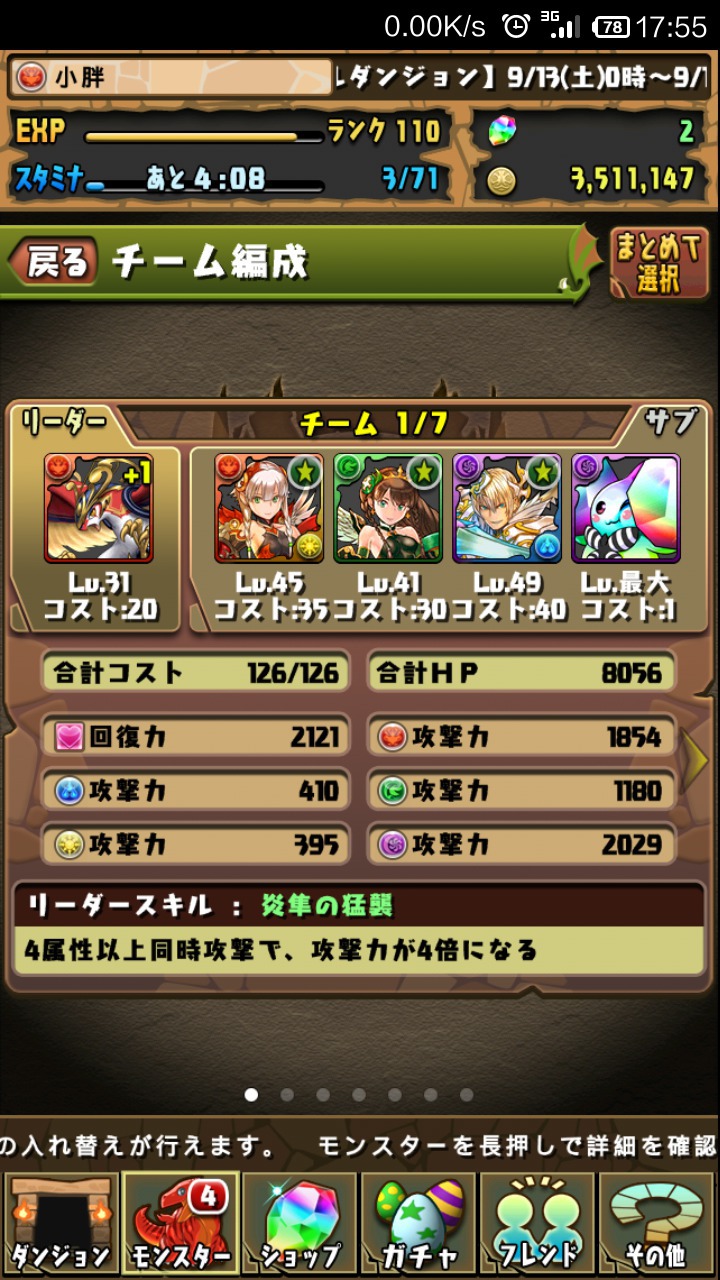Open the ガチャ tab
720x1280 pixels.
click(x=419, y=1224)
